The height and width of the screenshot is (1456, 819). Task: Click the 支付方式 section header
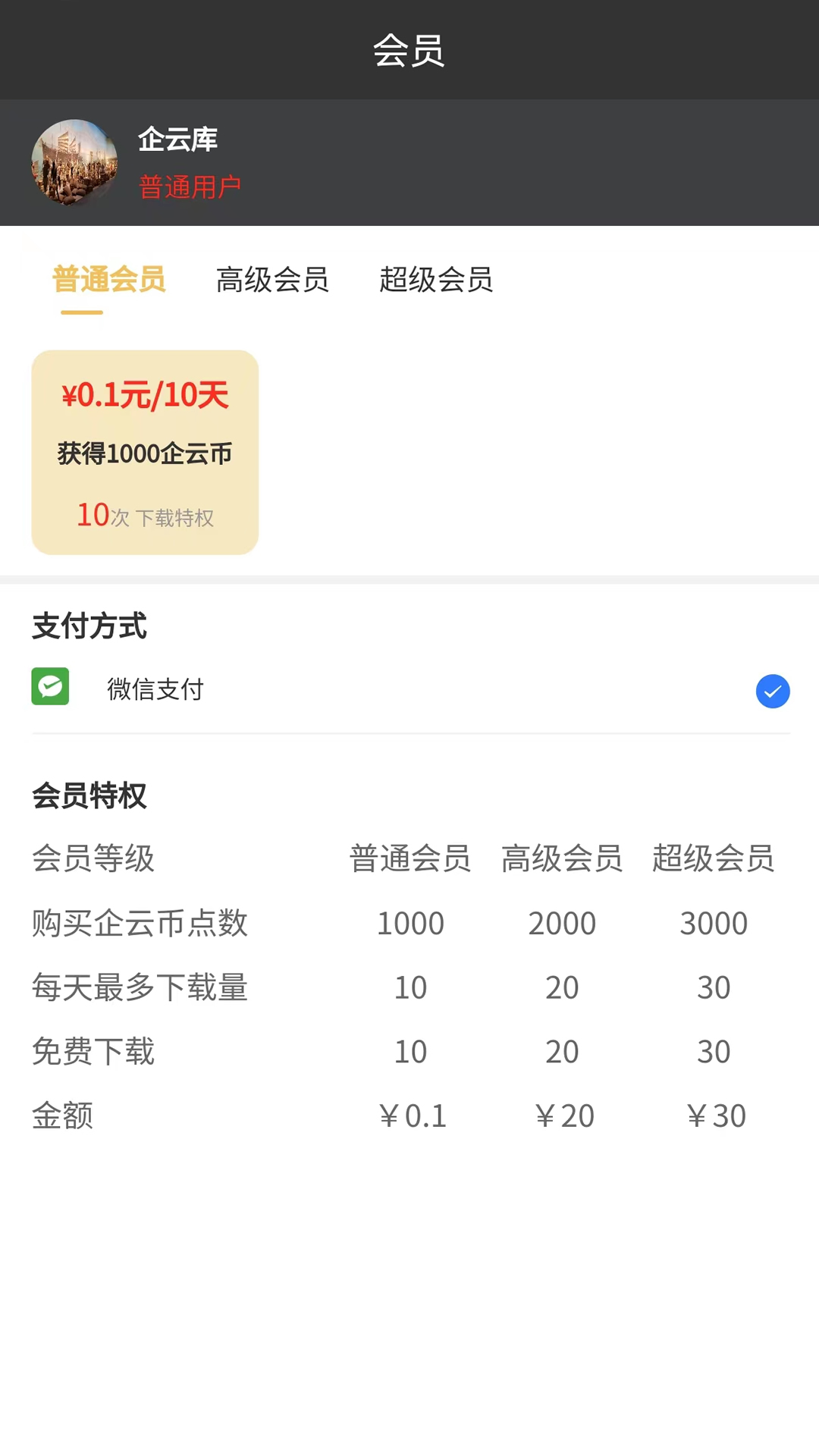point(89,627)
